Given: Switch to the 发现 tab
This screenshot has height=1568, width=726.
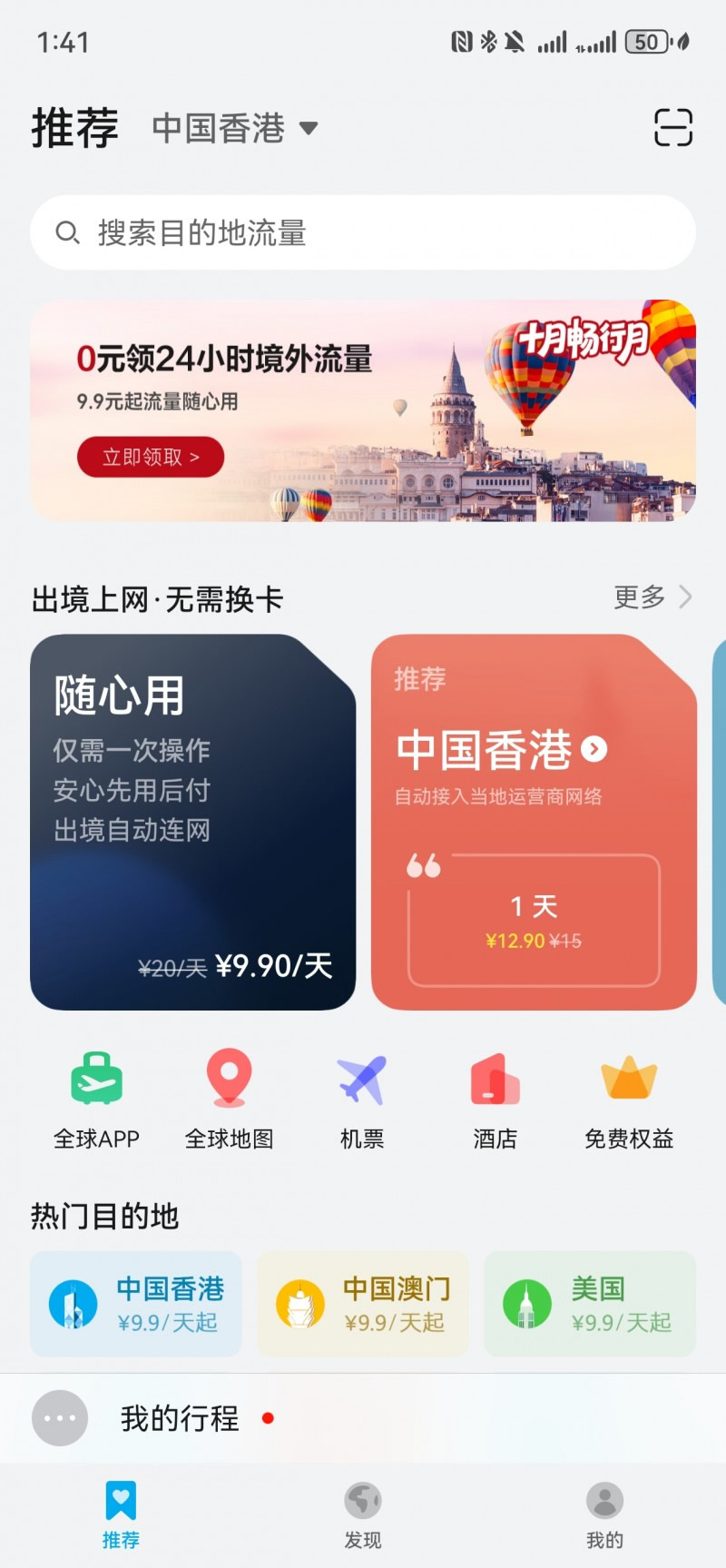Looking at the screenshot, I should point(363,1515).
